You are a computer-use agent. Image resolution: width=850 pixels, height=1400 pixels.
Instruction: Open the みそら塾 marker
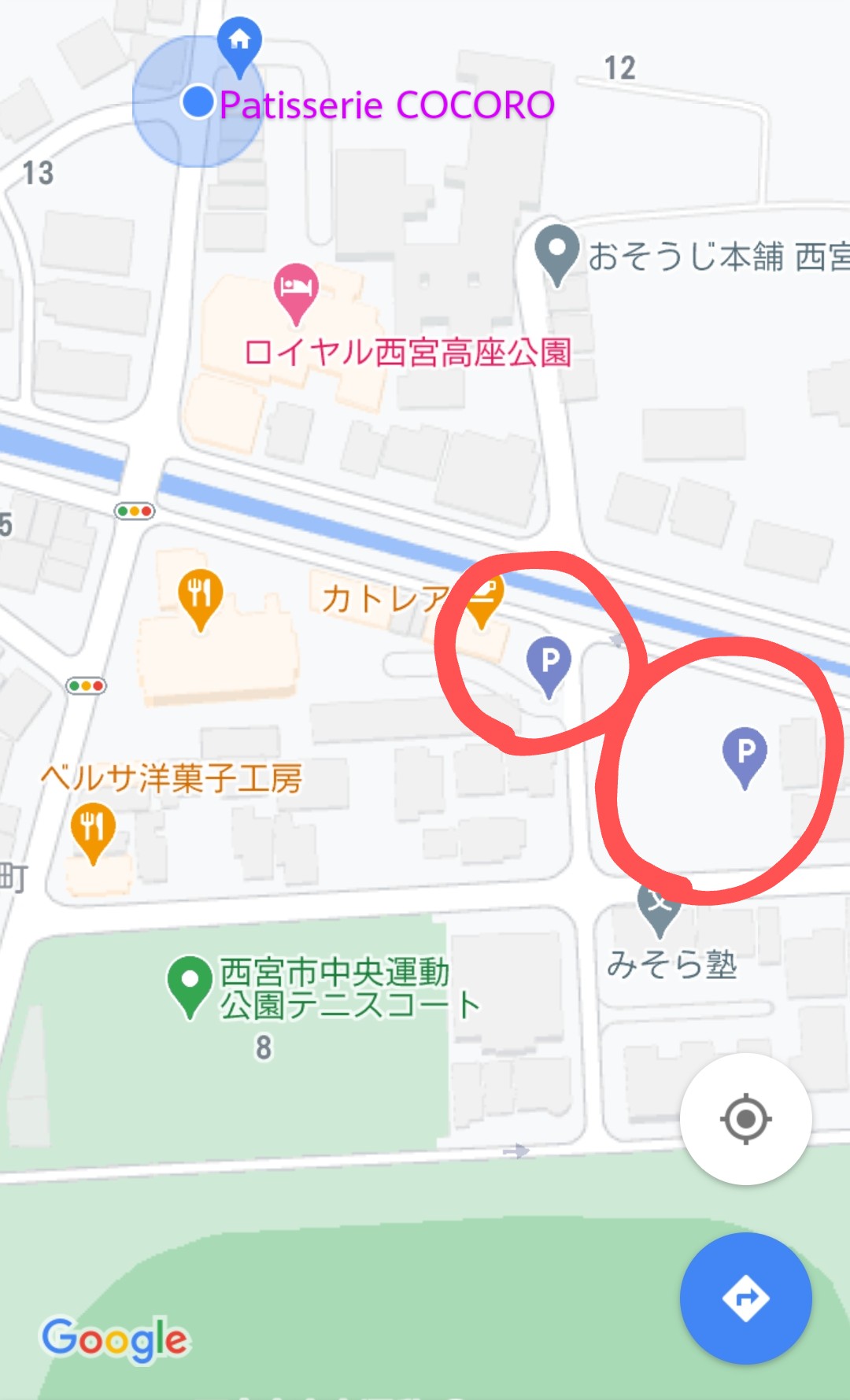(x=659, y=909)
